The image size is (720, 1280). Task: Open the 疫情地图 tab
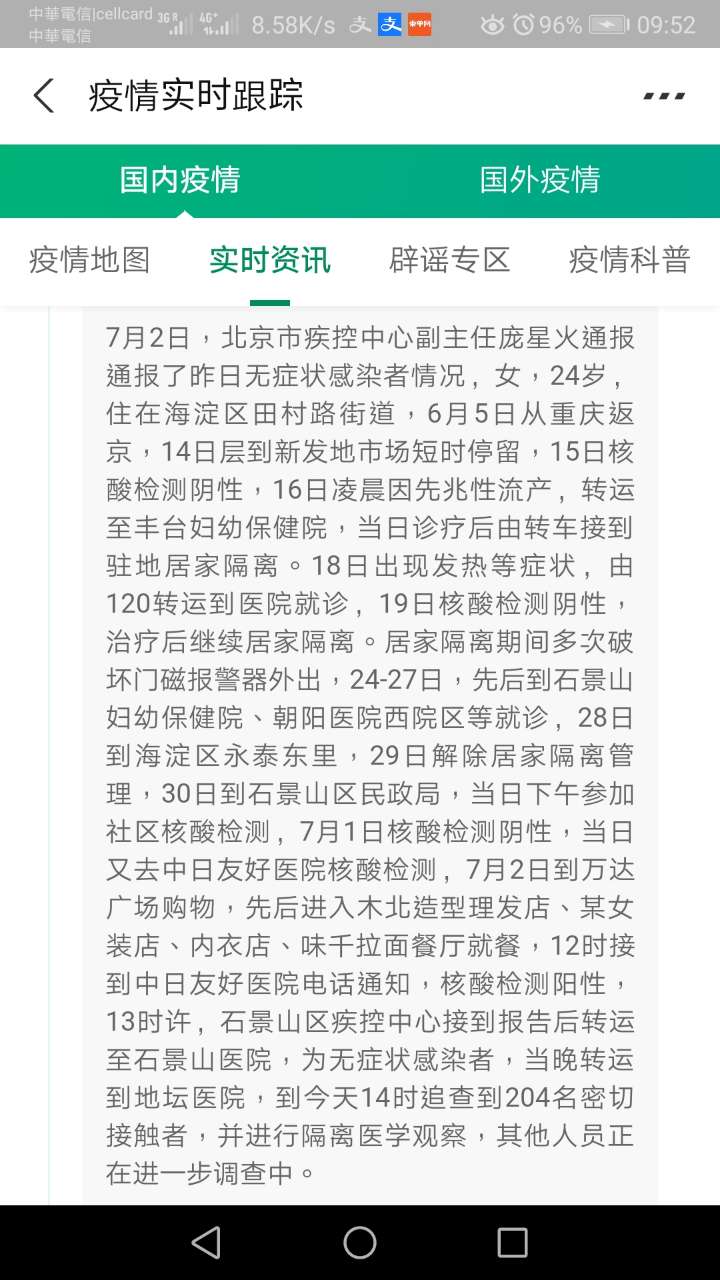pos(90,260)
